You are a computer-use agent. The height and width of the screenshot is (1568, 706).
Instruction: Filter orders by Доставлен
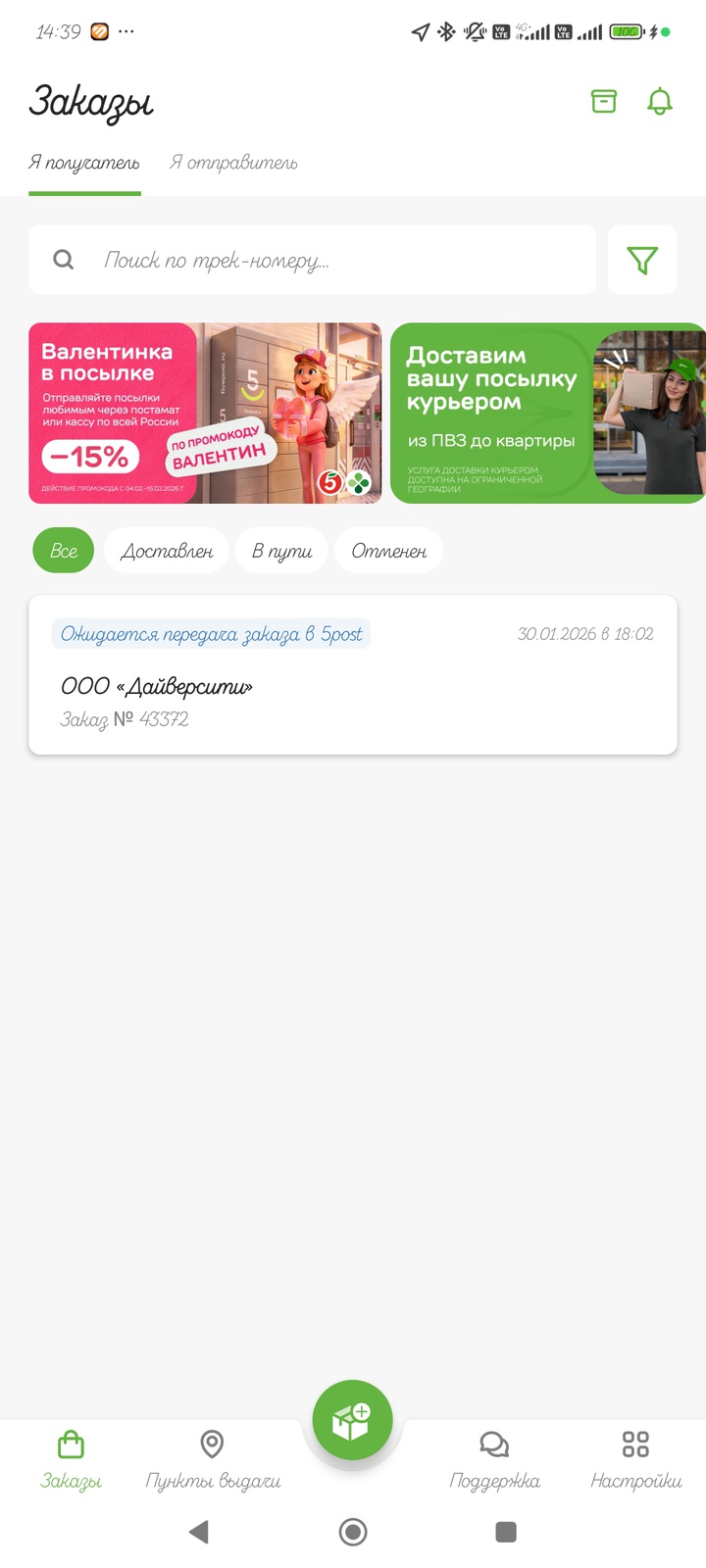coord(166,551)
